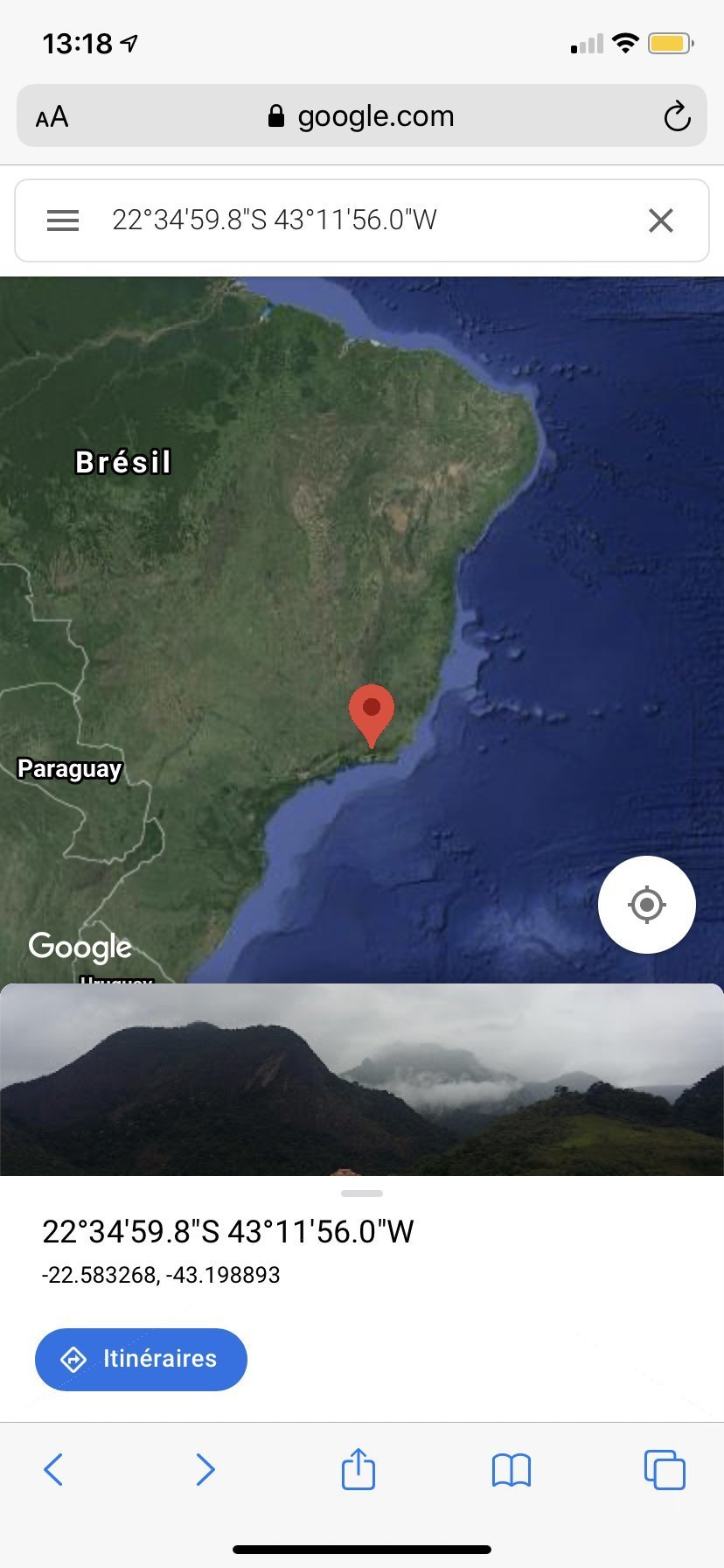This screenshot has height=1568, width=724.
Task: Share this page from Safari
Action: pos(359,1467)
